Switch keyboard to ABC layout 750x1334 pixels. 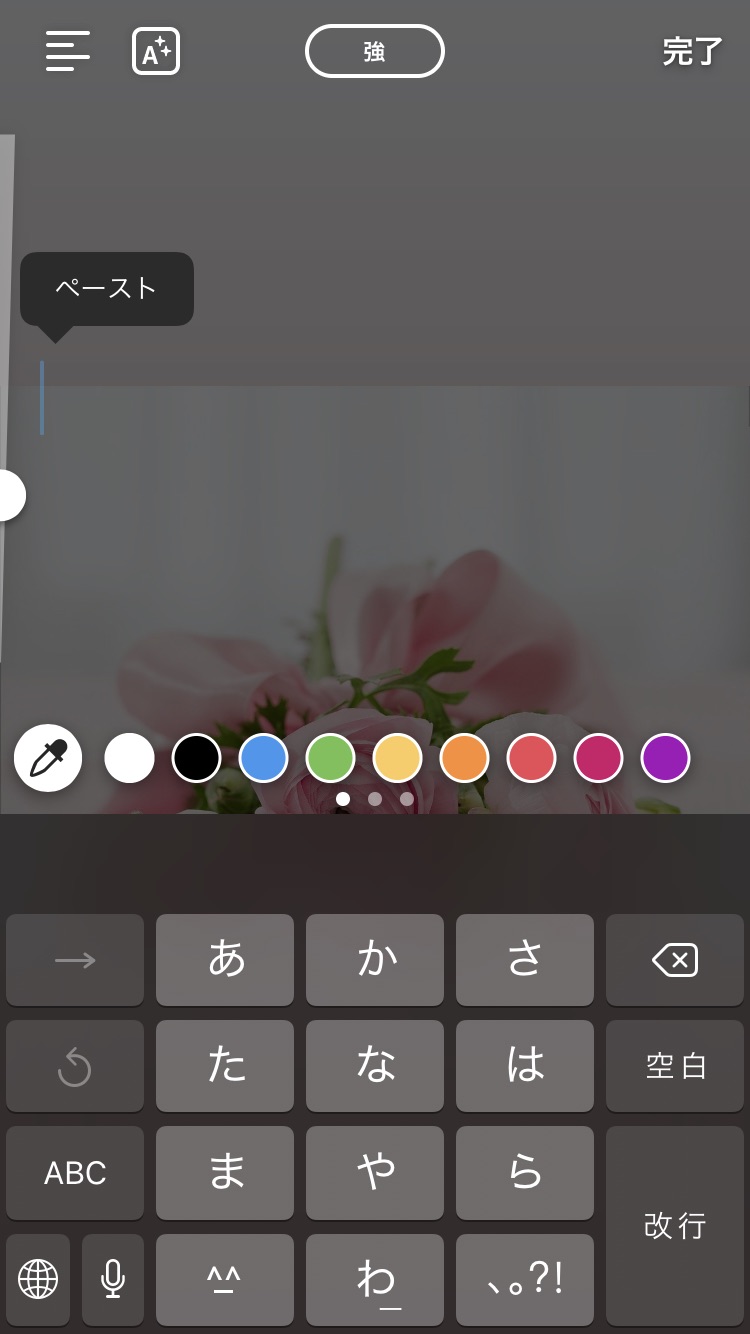pos(75,1172)
